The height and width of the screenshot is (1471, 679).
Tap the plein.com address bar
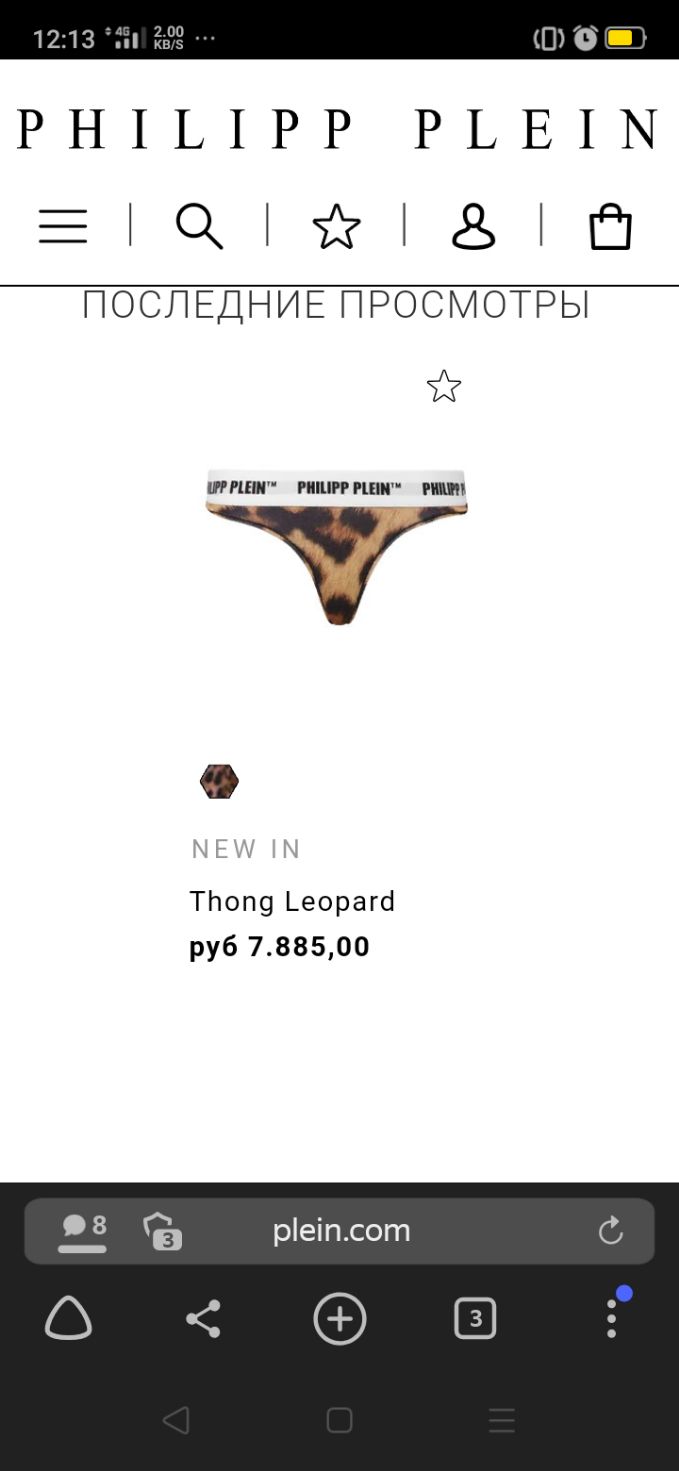click(342, 1230)
